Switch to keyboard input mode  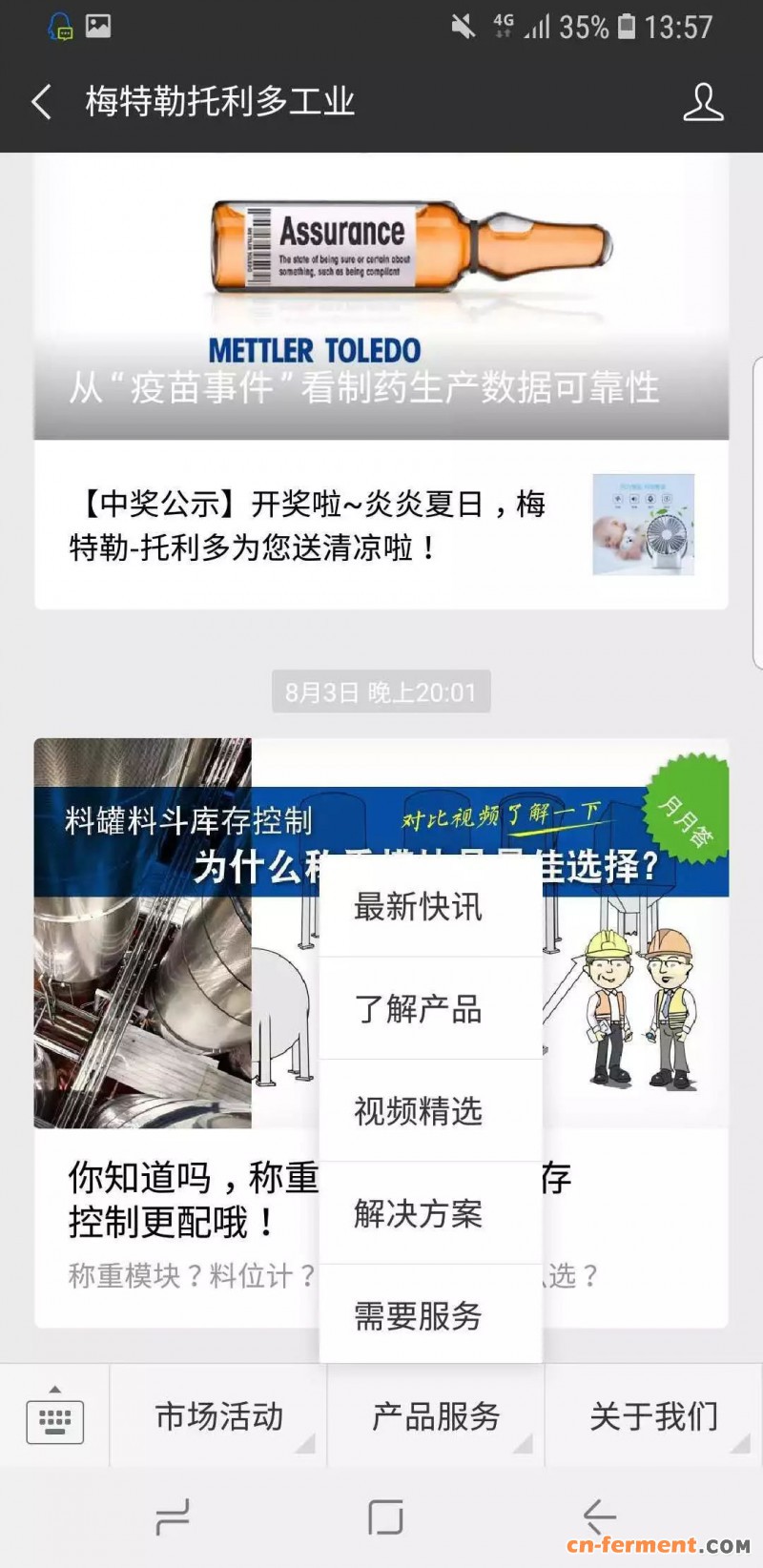pyautogui.click(x=54, y=1416)
